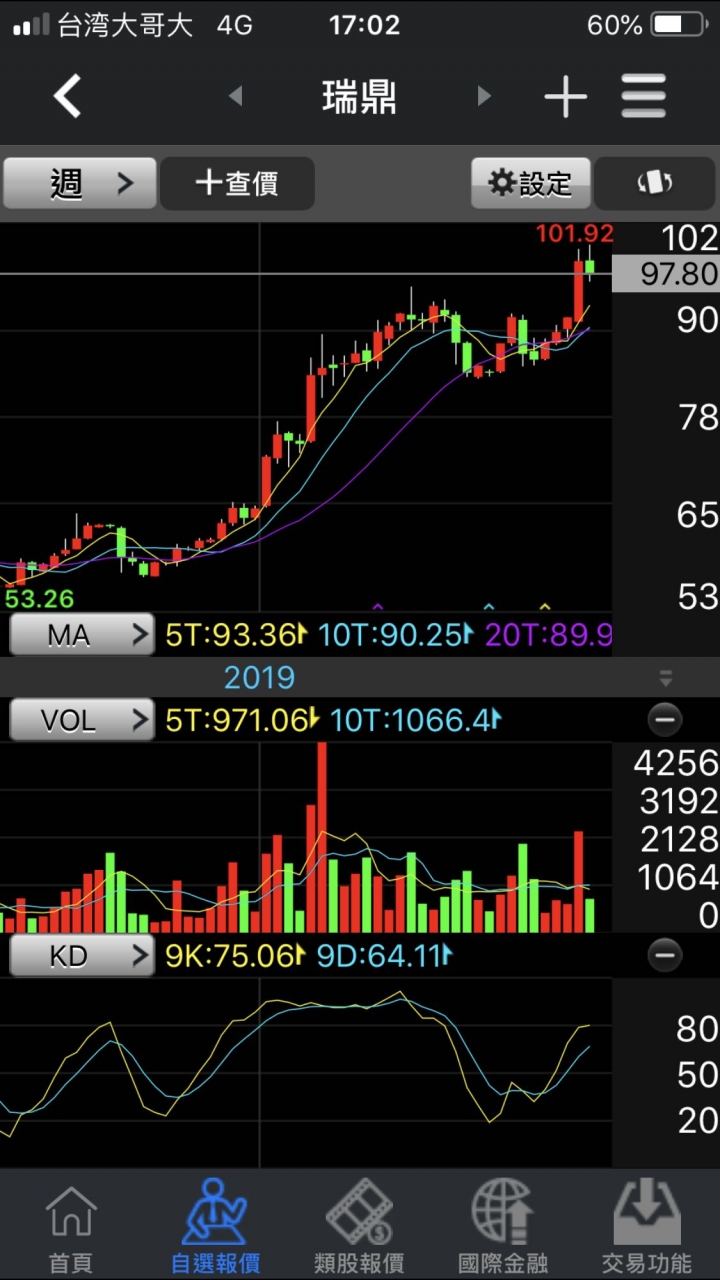The height and width of the screenshot is (1280, 720).
Task: Switch to the next stock with the right arrow
Action: [x=484, y=97]
